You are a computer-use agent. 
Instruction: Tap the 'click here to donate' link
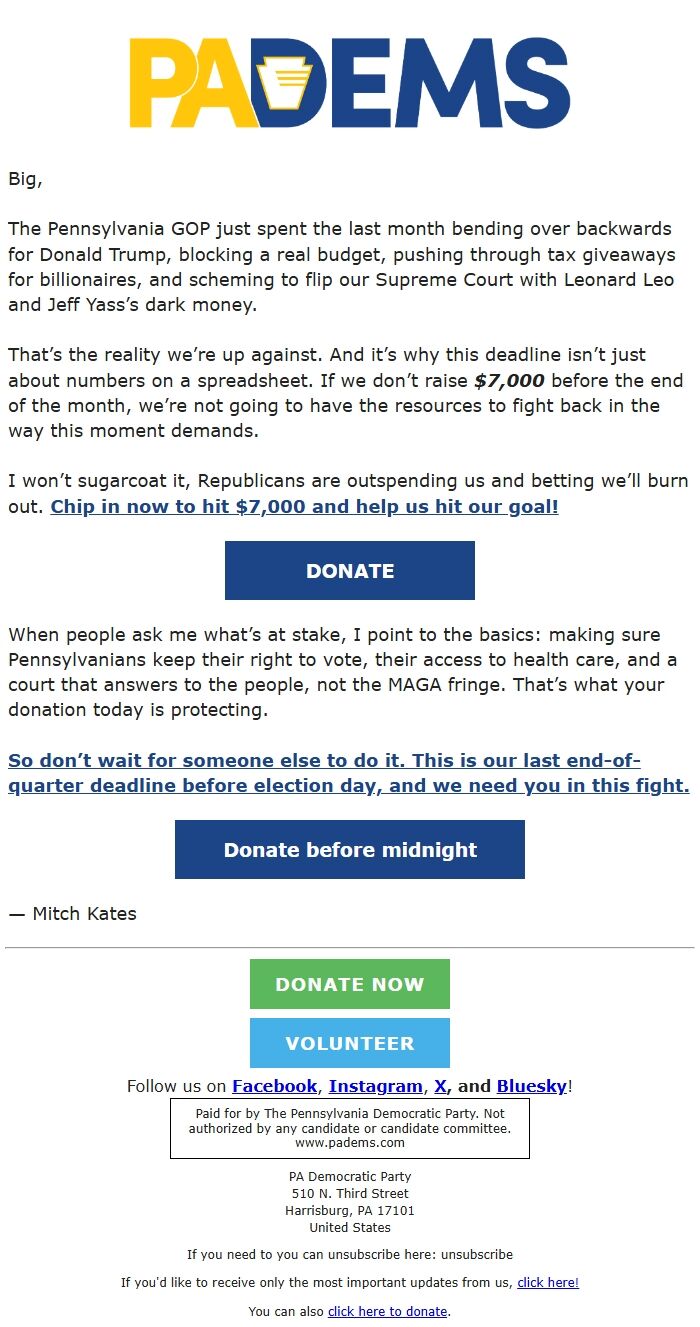pos(387,1311)
